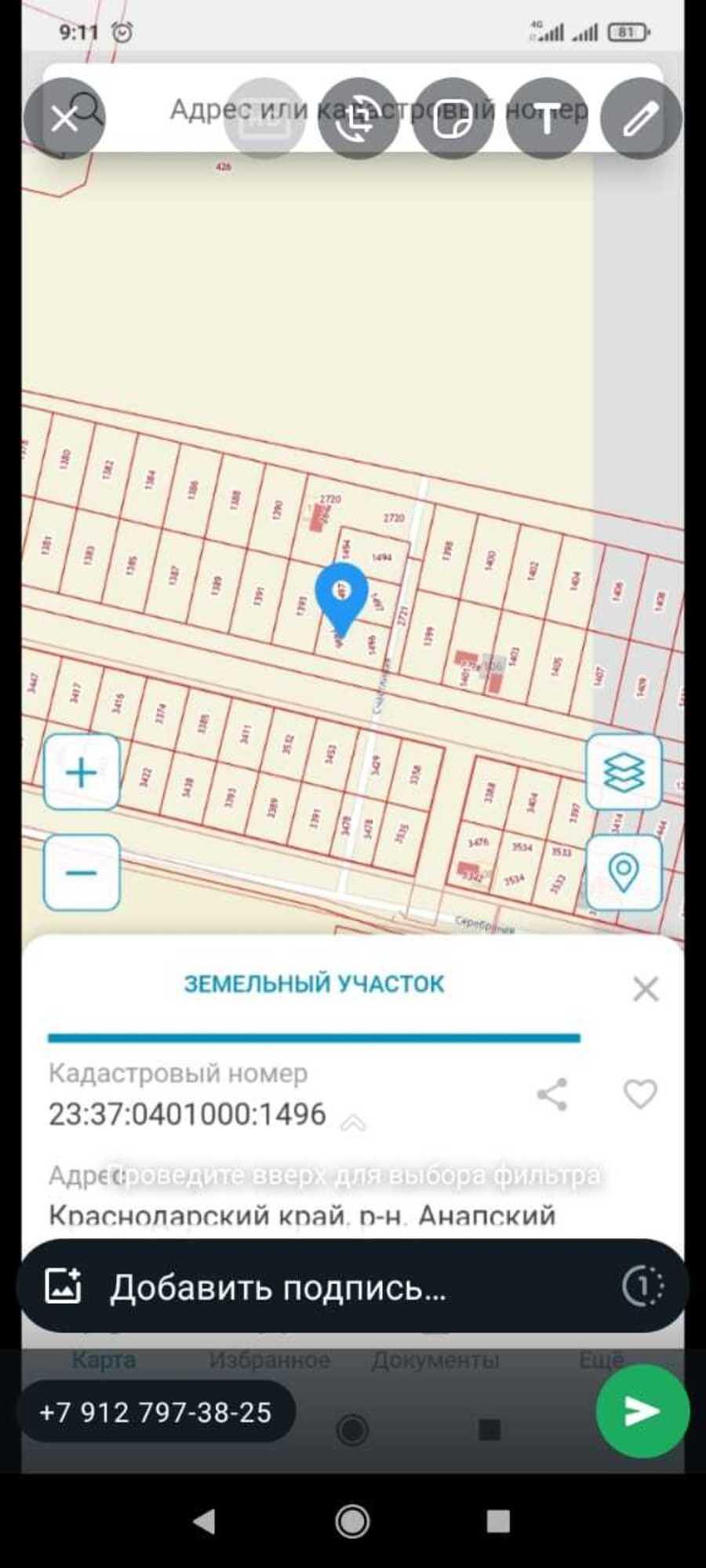Open the crop and rotate tool

click(x=358, y=118)
